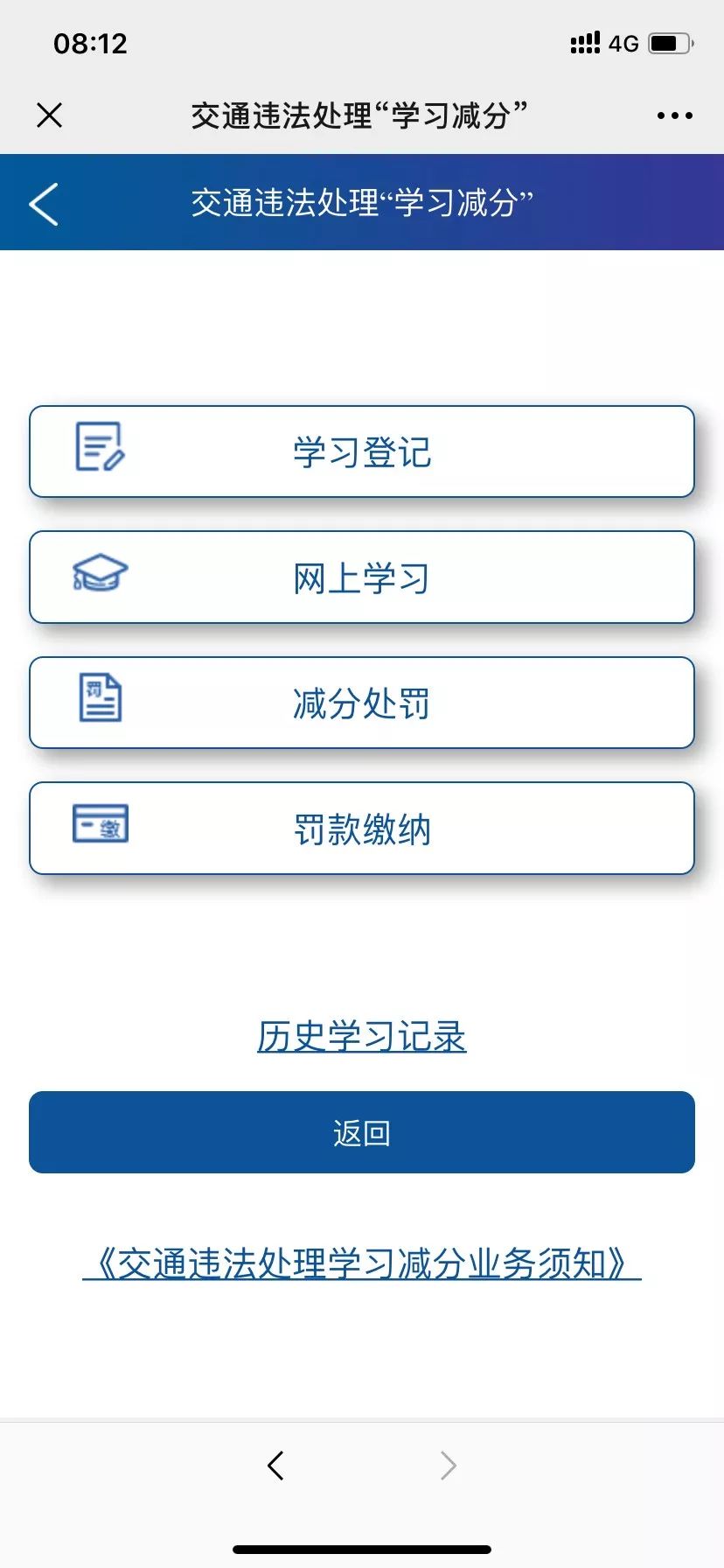
Task: Tap the graduation cap icon for 网上学习
Action: 101,573
